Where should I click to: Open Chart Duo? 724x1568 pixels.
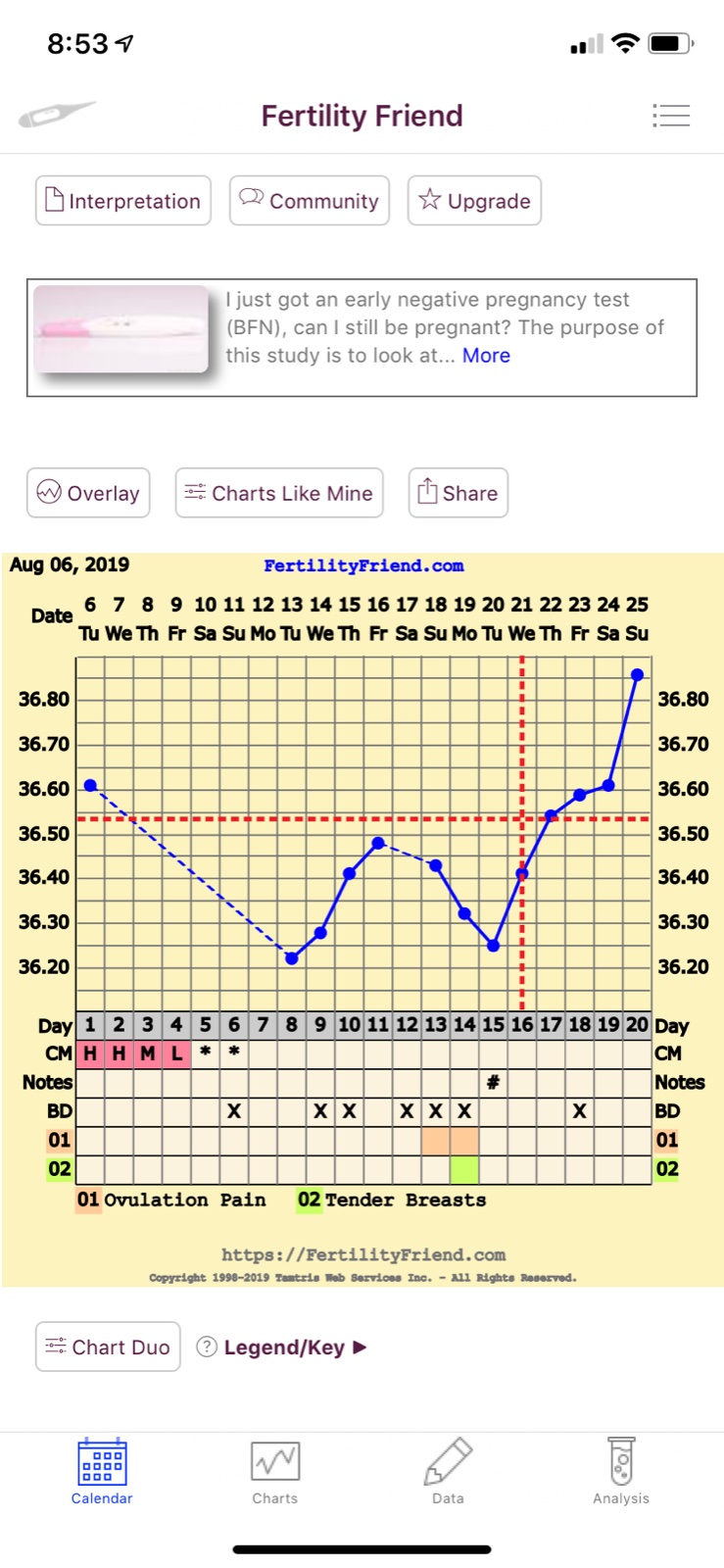(108, 1347)
